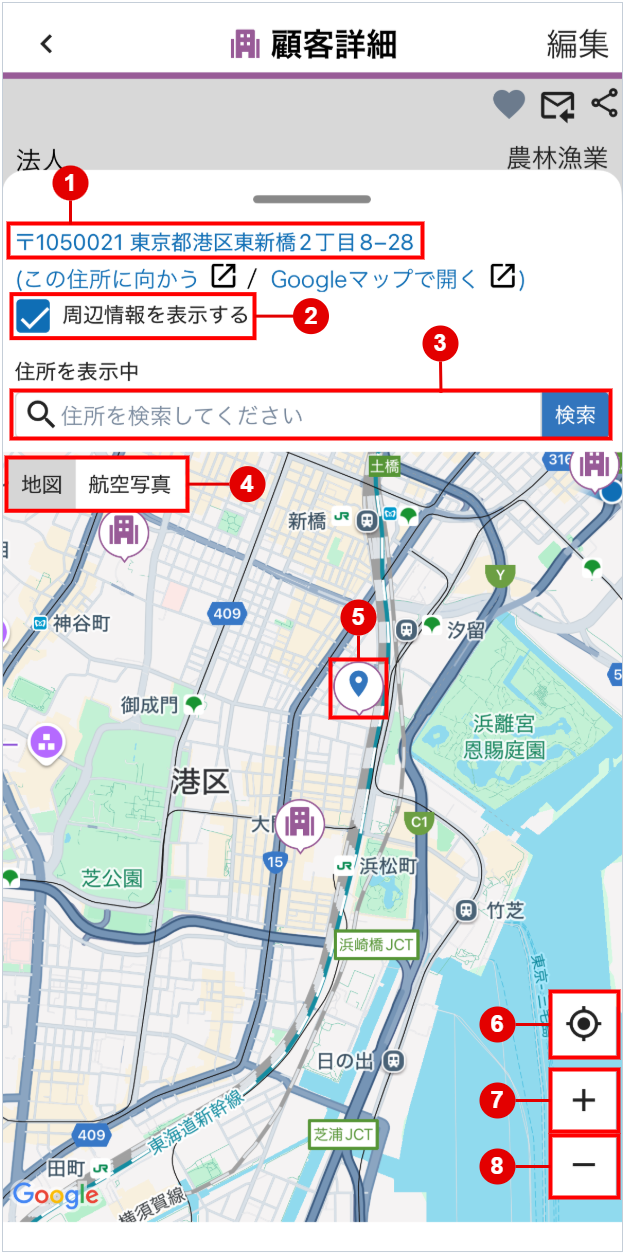Tap the address 〒1050021 東京都港区東新橋 link

[215, 241]
